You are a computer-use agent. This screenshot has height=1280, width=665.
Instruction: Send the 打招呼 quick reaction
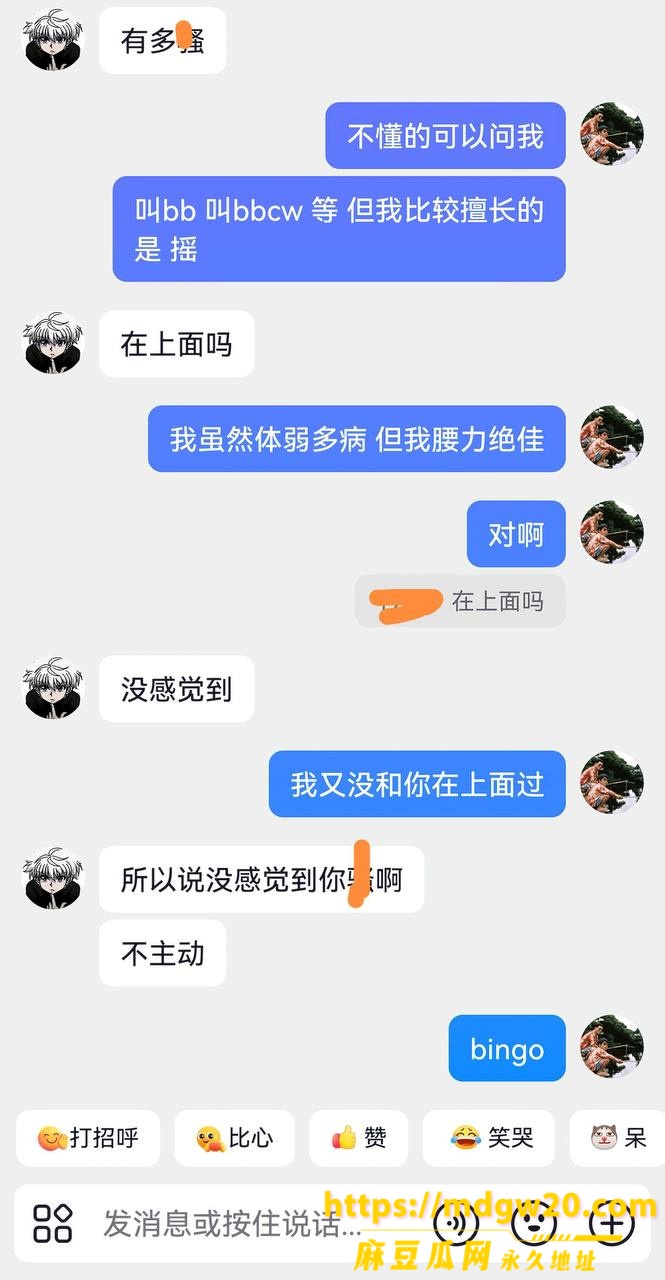(x=87, y=1138)
